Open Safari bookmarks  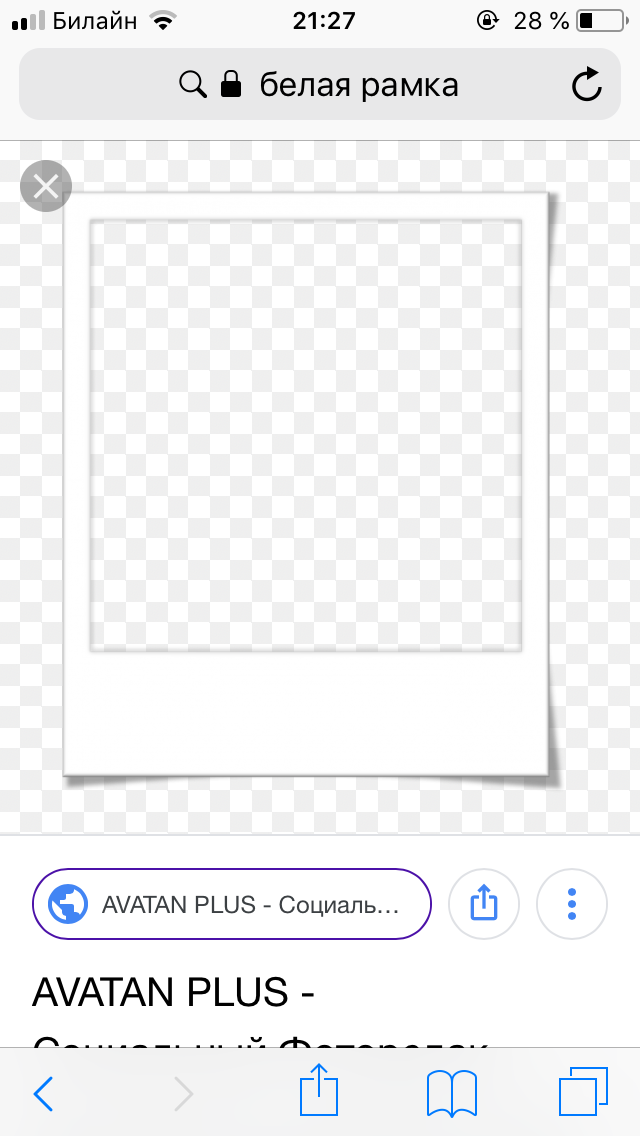click(x=452, y=1093)
